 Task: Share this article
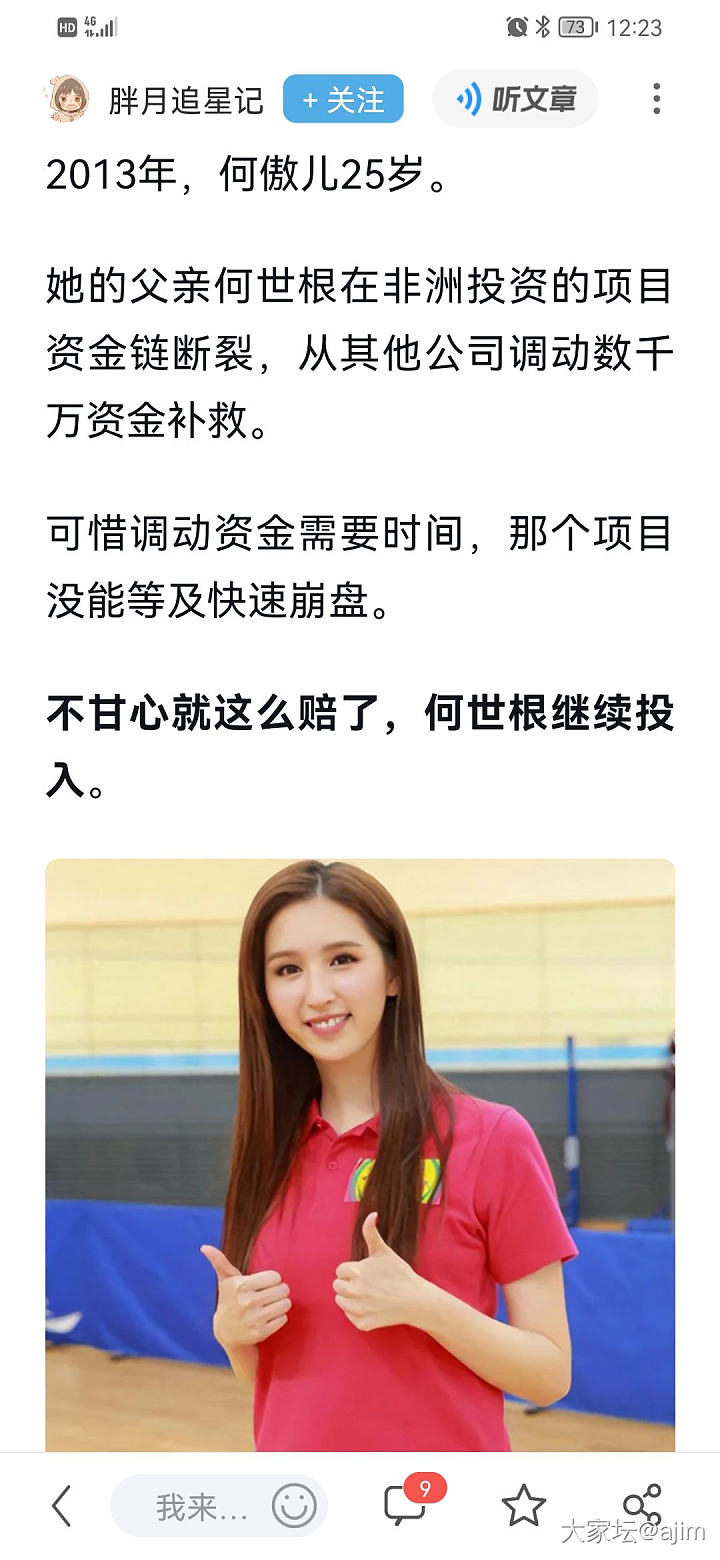(x=641, y=1504)
